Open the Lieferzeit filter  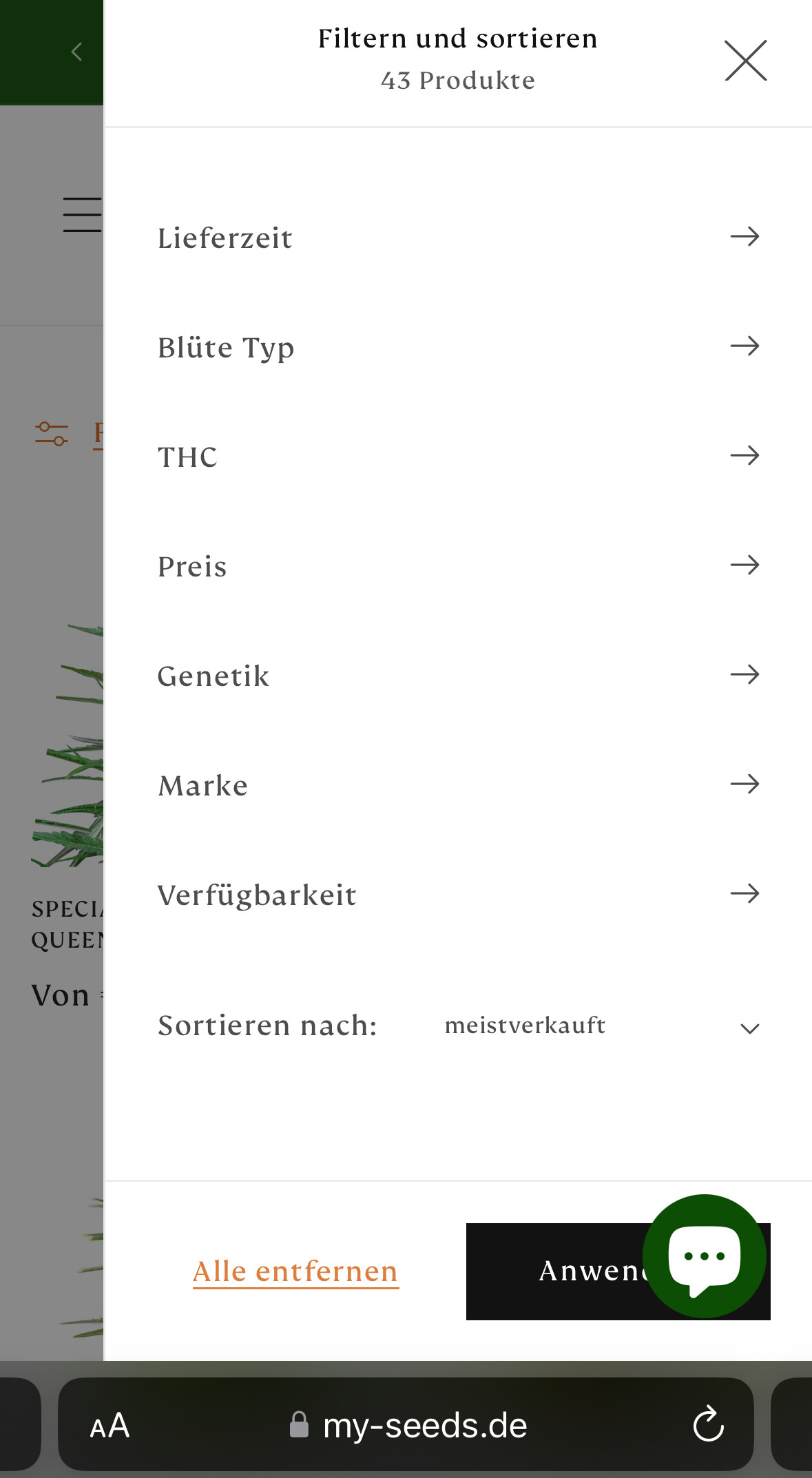pyautogui.click(x=458, y=238)
